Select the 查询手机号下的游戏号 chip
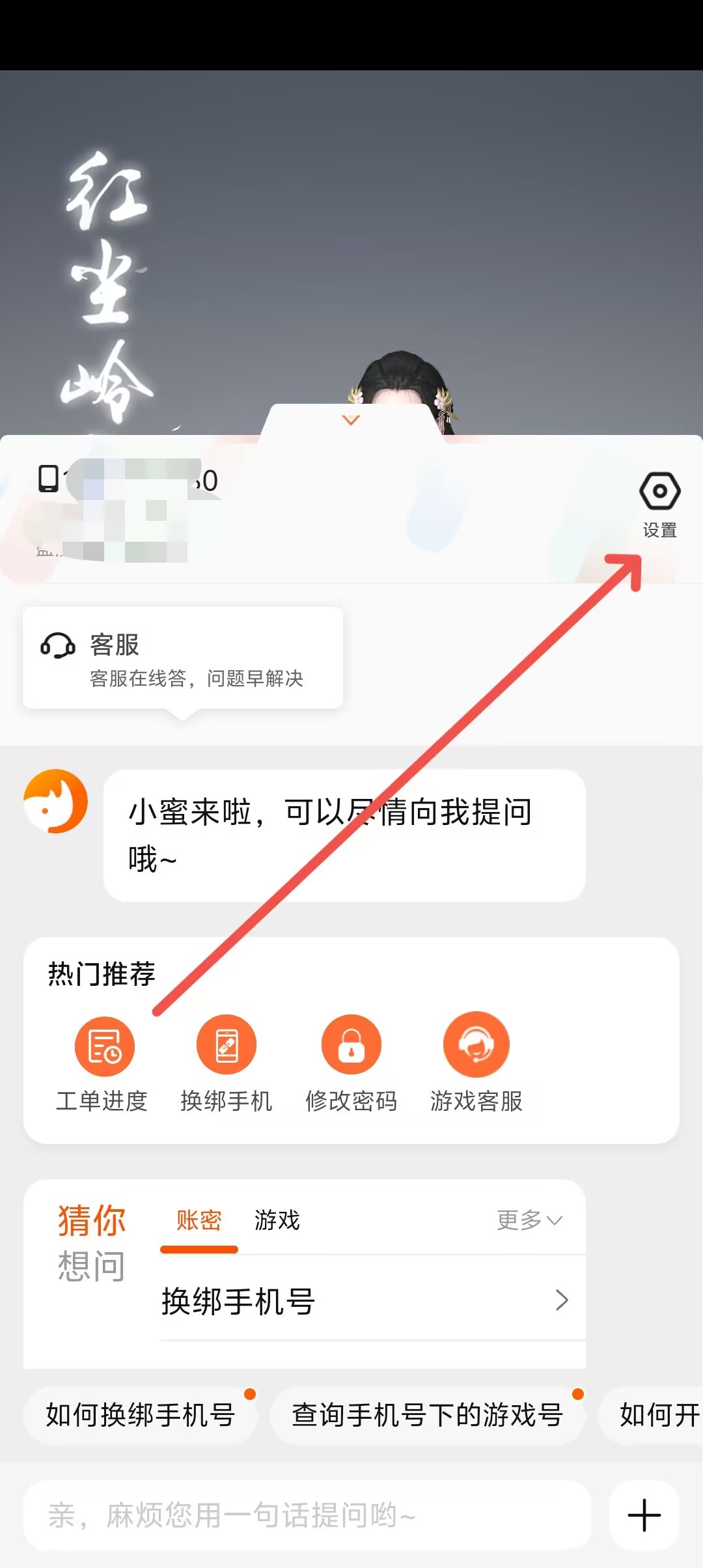The image size is (703, 1568). (x=427, y=1414)
